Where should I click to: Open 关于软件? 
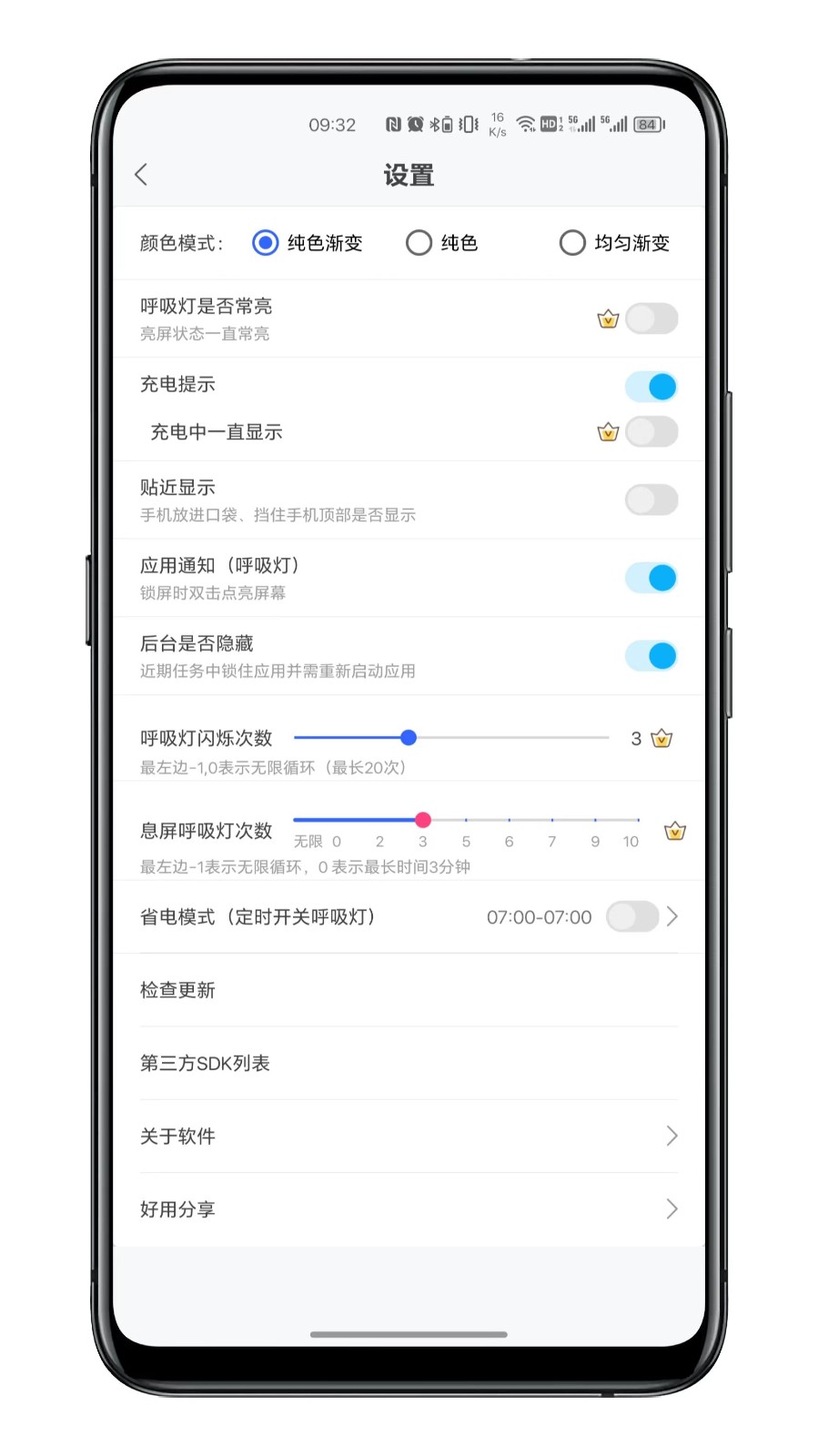click(x=409, y=1136)
